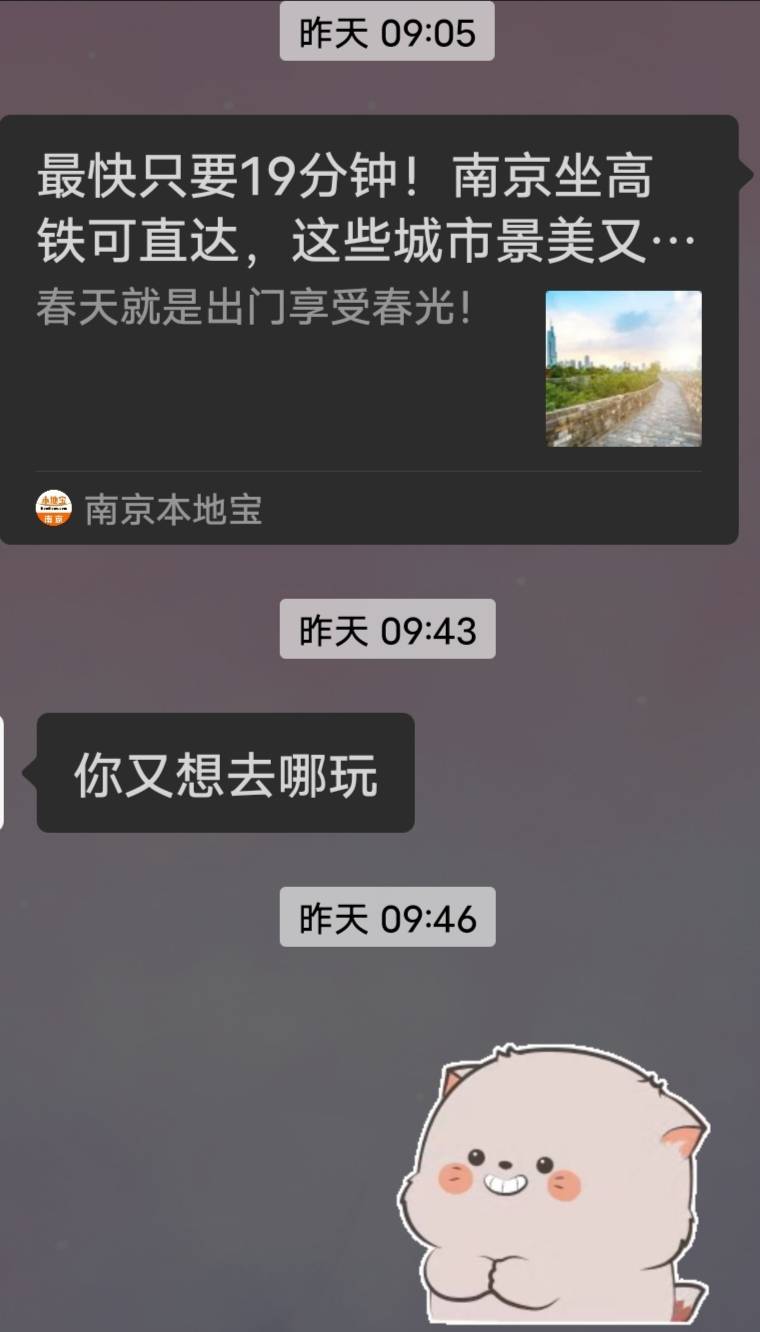The image size is (760, 1332).
Task: Tap the message bubble 你又想去哪玩
Action: (x=224, y=775)
